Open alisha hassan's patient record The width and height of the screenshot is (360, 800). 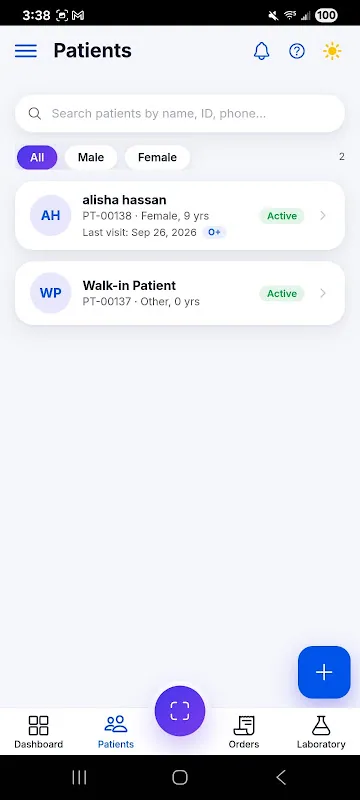click(180, 215)
